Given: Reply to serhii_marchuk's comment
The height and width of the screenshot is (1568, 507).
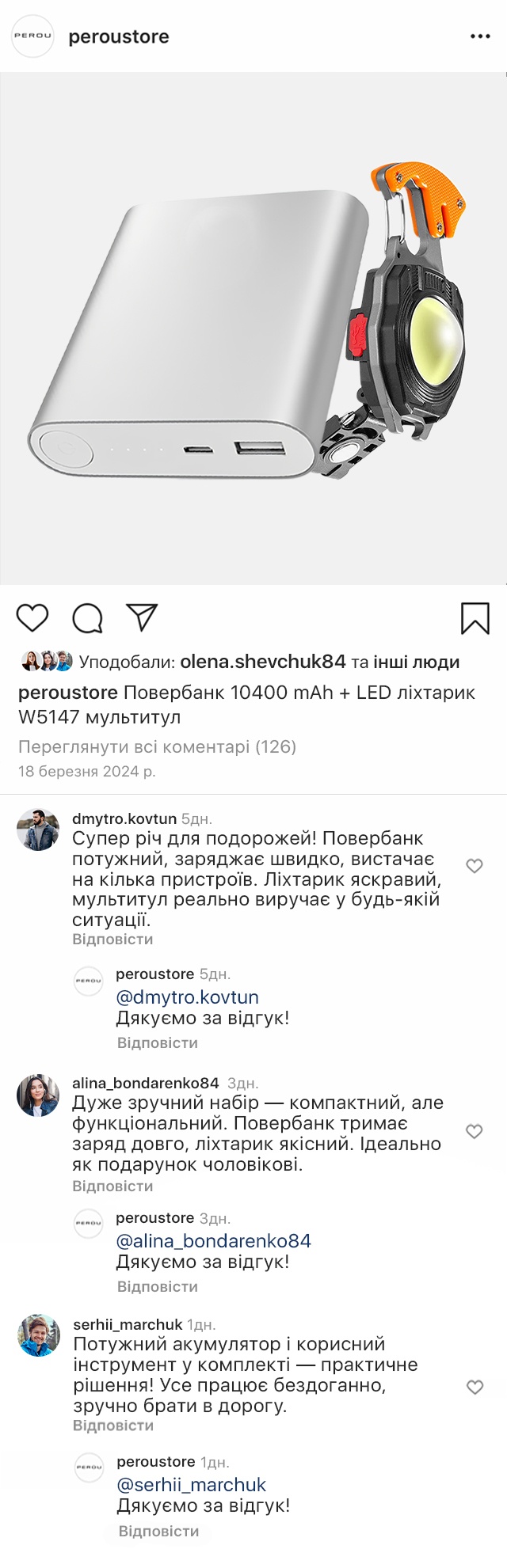Looking at the screenshot, I should click(113, 1426).
